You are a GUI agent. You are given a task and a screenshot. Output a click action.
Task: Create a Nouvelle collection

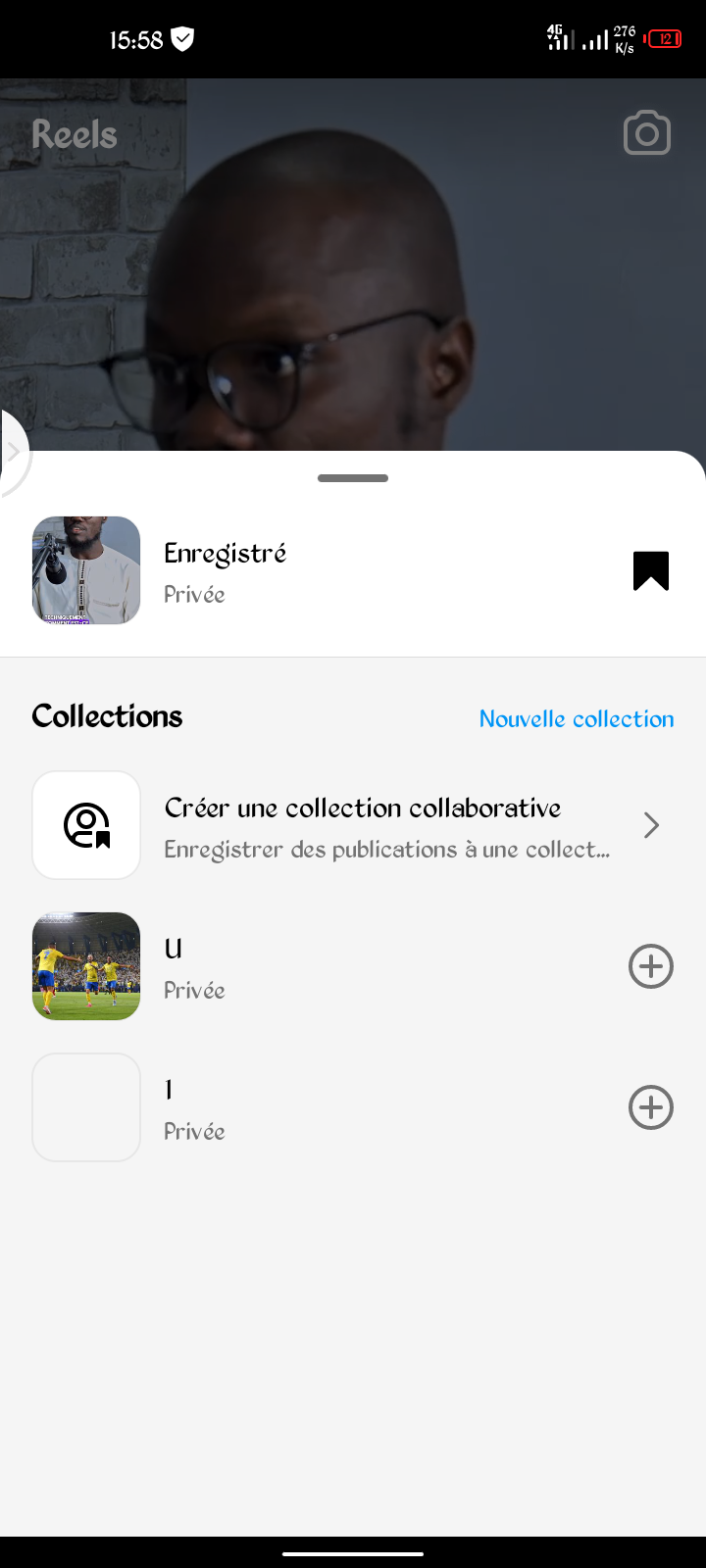tap(577, 718)
